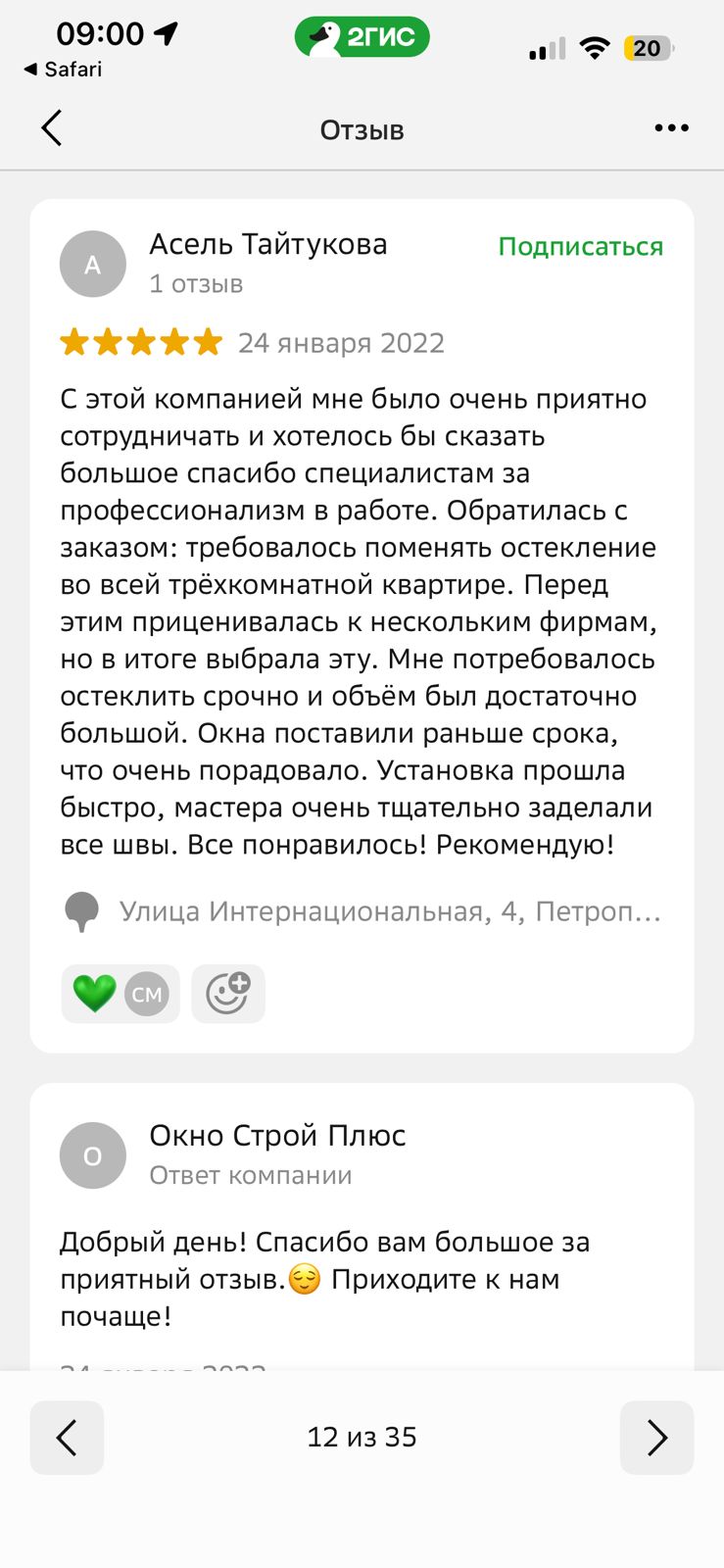The image size is (724, 1568).
Task: Add a new emoji reaction
Action: tap(227, 994)
